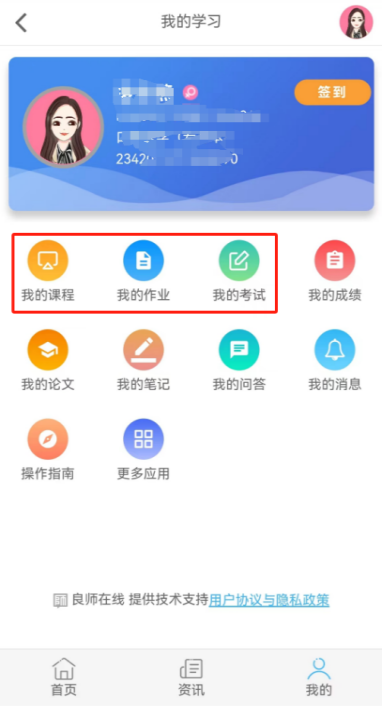Open 我的考试
The width and height of the screenshot is (382, 708).
[239, 271]
